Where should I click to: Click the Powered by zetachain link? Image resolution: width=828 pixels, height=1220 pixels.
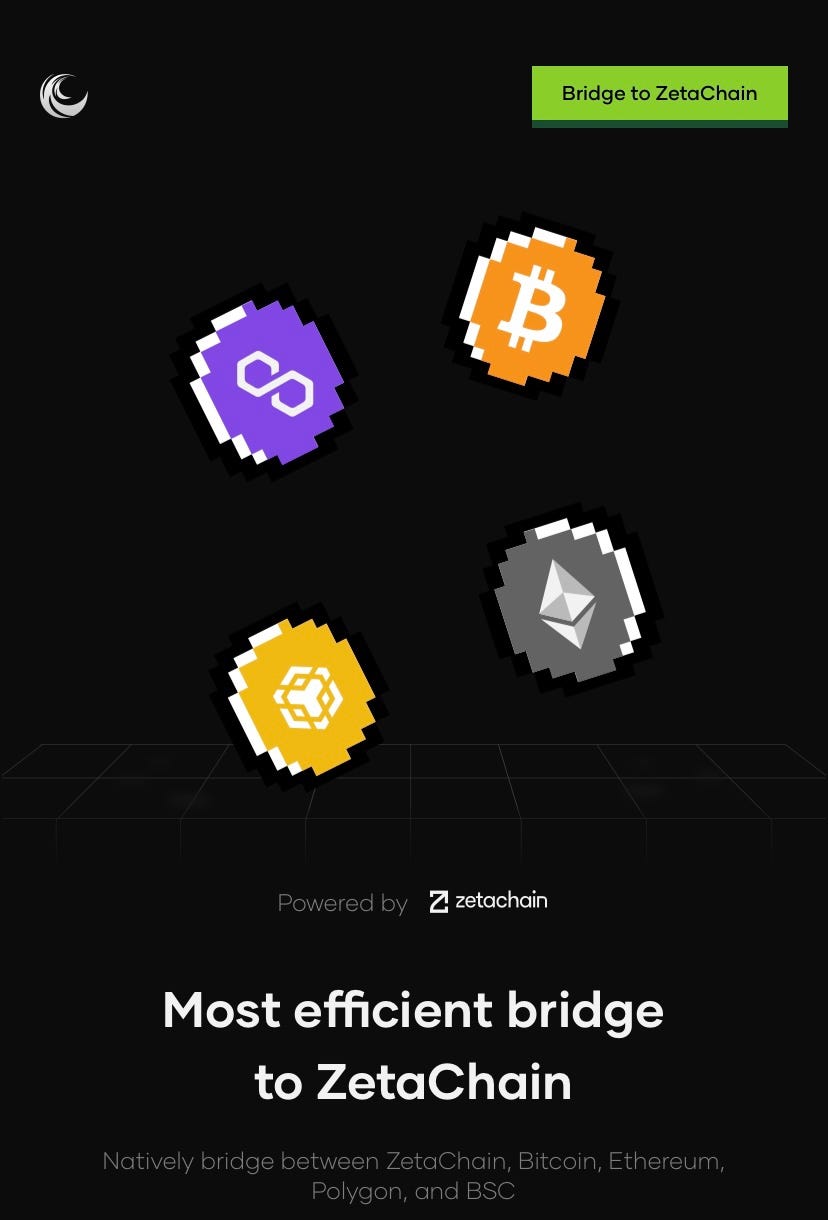tap(412, 902)
